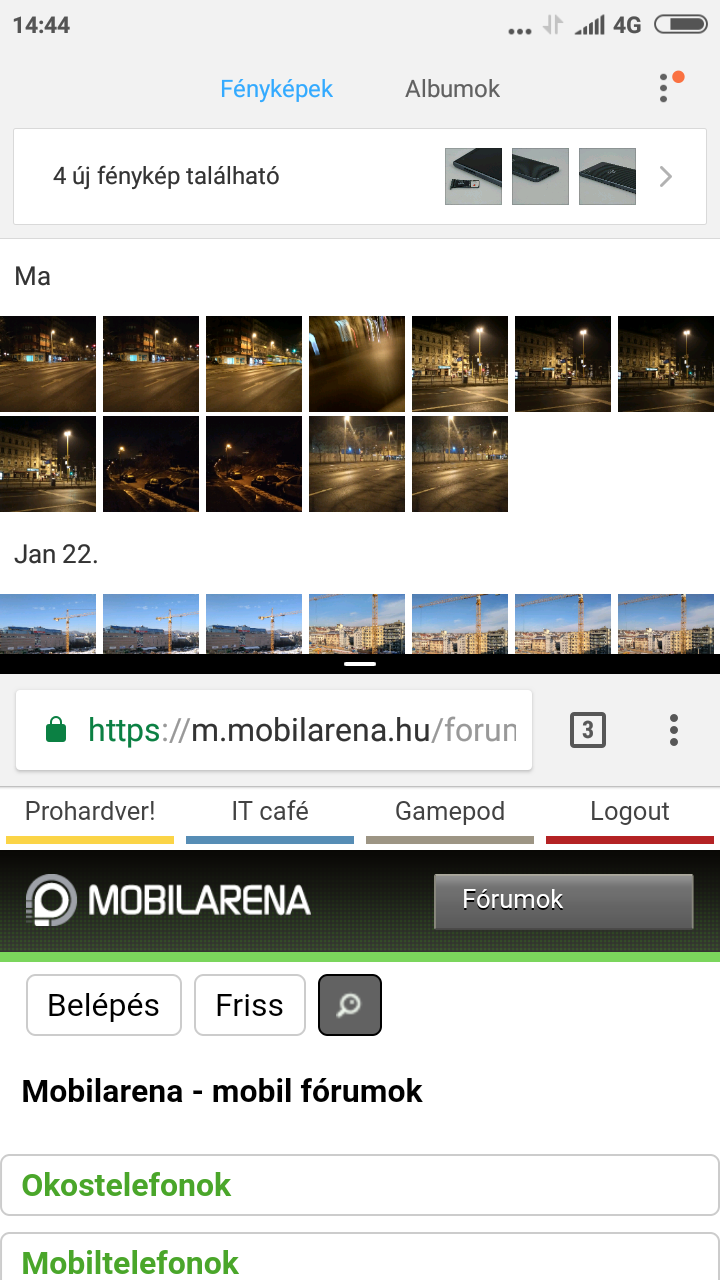The height and width of the screenshot is (1280, 720).
Task: Select the Fényképek tab
Action: [277, 89]
